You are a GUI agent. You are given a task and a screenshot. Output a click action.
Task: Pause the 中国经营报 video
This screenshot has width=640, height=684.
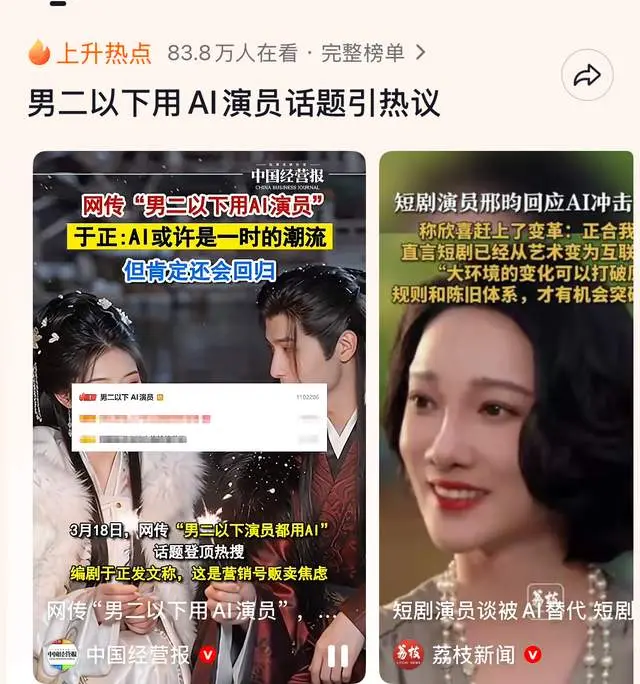(x=338, y=655)
